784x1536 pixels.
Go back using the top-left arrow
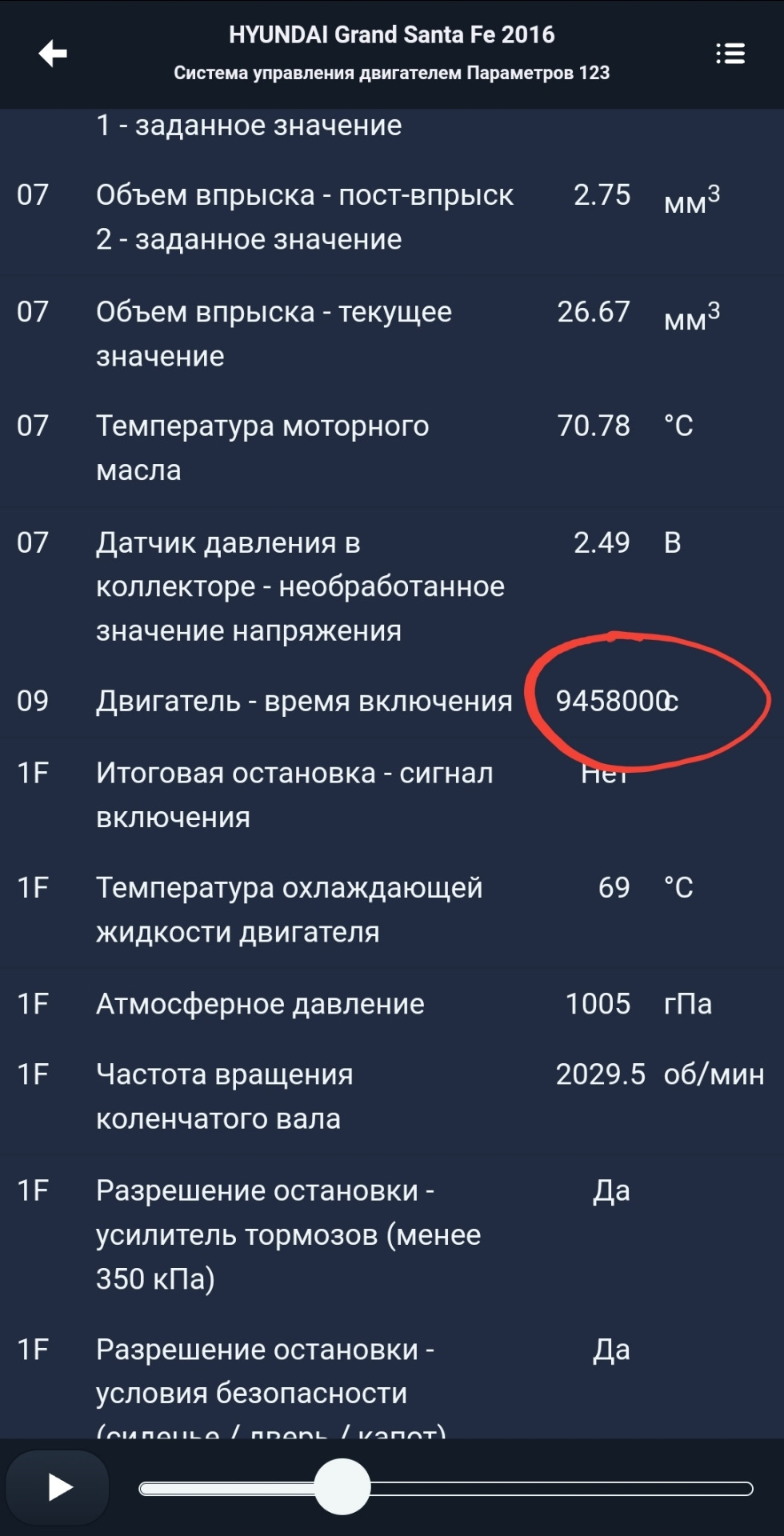coord(53,54)
